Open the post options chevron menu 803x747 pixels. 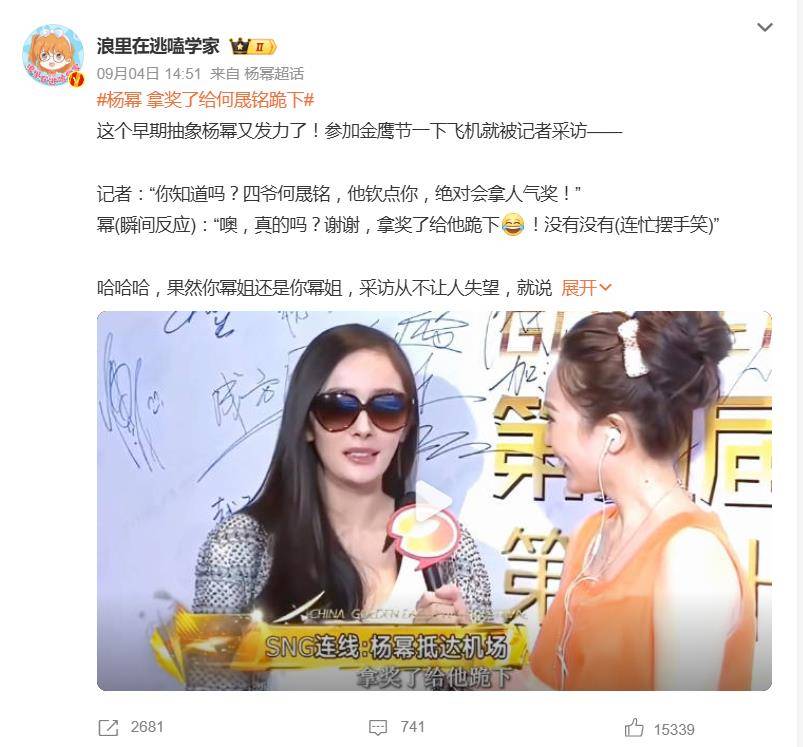764,28
